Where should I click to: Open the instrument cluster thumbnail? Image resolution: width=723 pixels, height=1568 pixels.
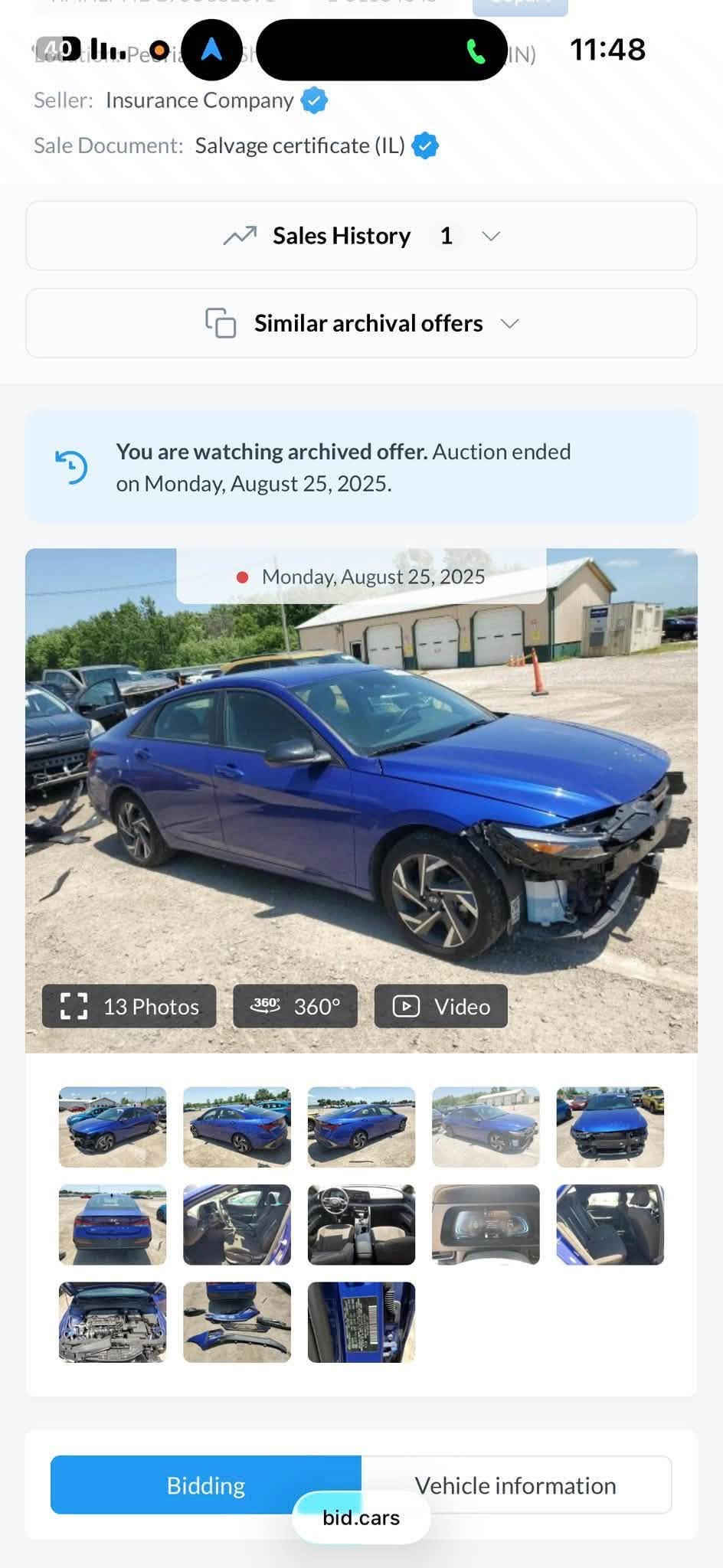[x=486, y=1225]
